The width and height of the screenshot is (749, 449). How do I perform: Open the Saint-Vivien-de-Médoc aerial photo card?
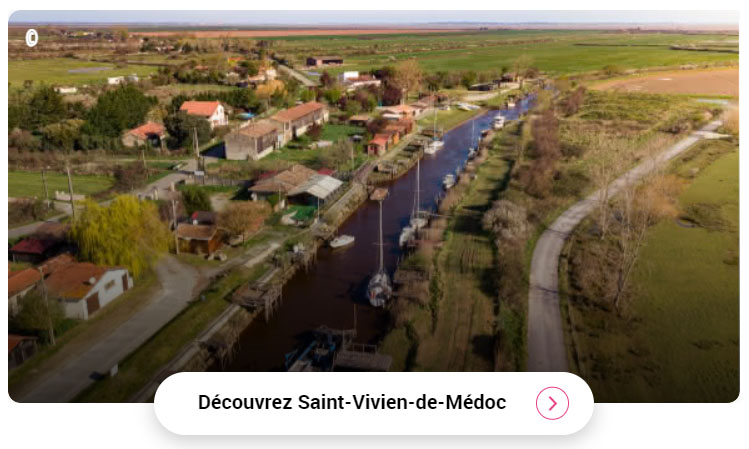(373, 200)
